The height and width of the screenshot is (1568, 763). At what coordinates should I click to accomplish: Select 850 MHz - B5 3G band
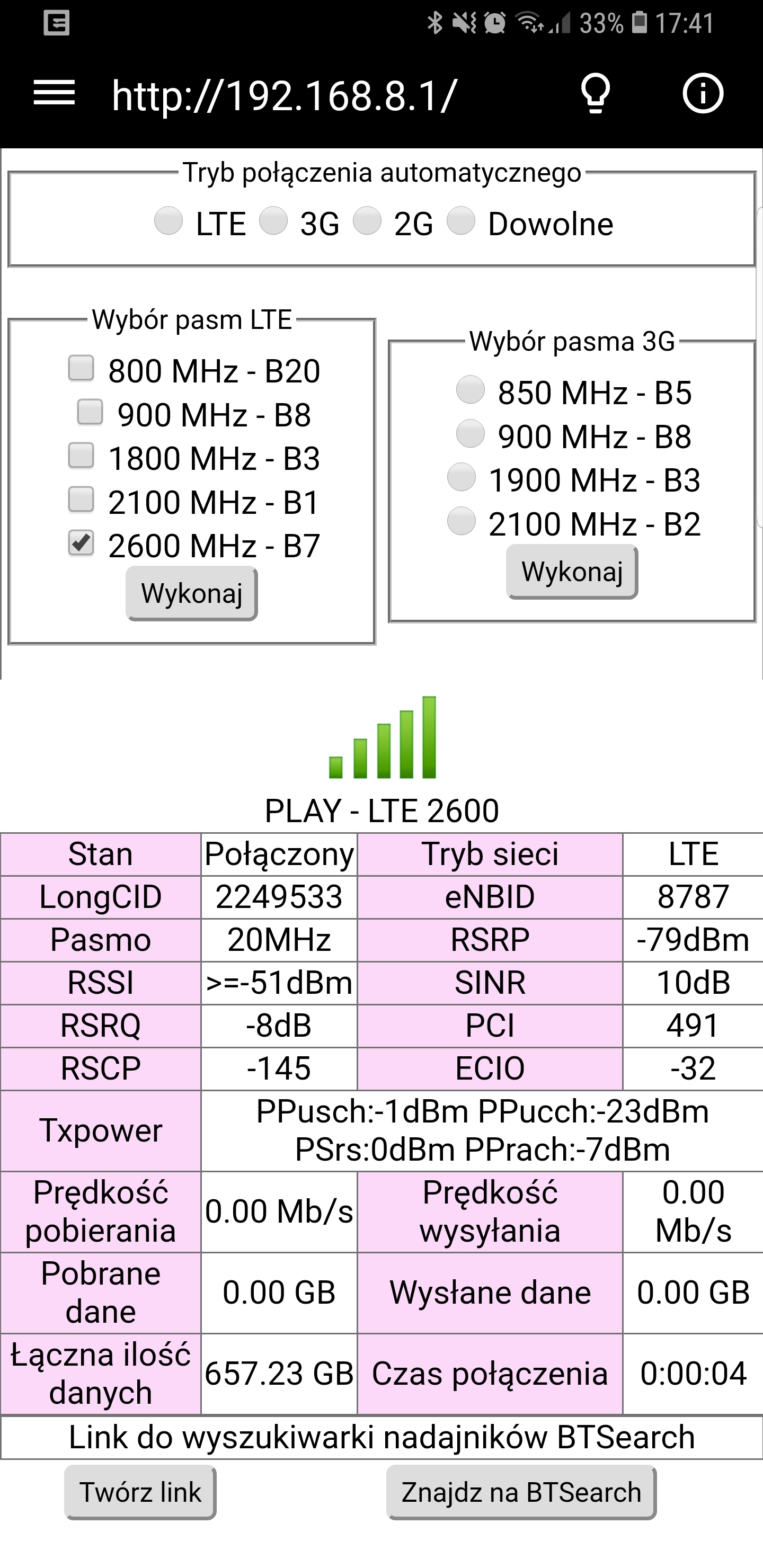(x=471, y=389)
